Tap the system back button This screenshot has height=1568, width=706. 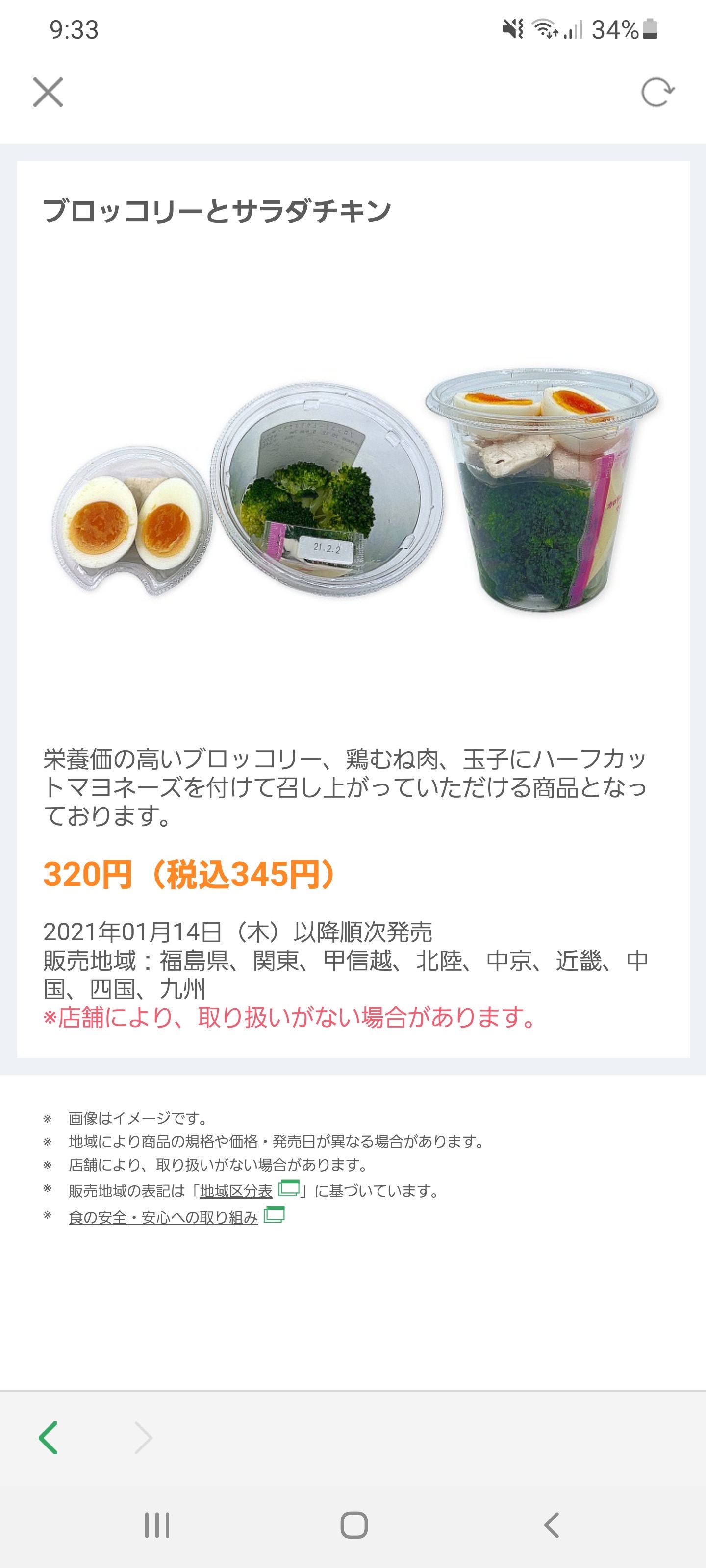[x=551, y=1525]
